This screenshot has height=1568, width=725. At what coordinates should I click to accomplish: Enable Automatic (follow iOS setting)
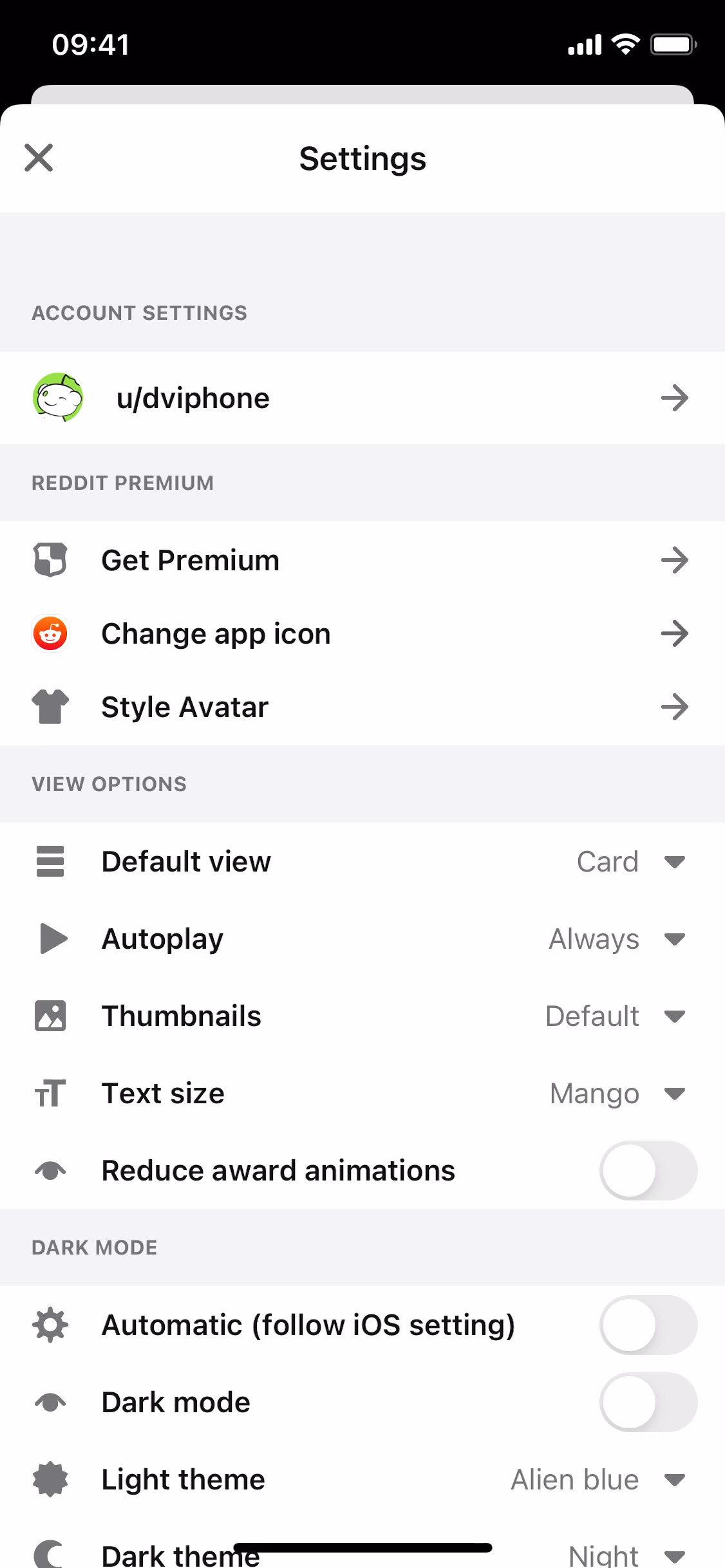pyautogui.click(x=648, y=1325)
